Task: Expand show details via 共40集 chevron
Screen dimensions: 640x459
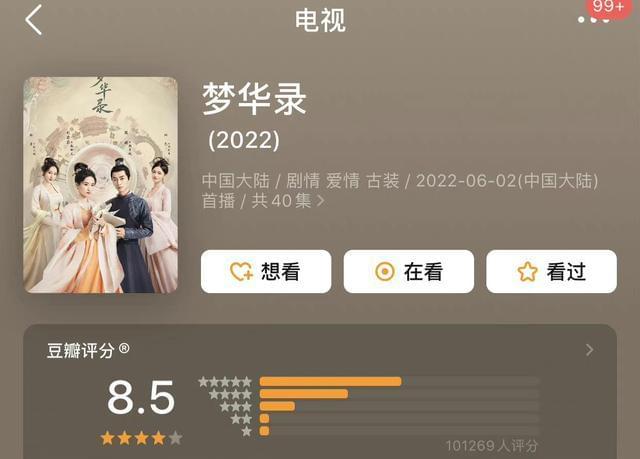Action: click(320, 201)
